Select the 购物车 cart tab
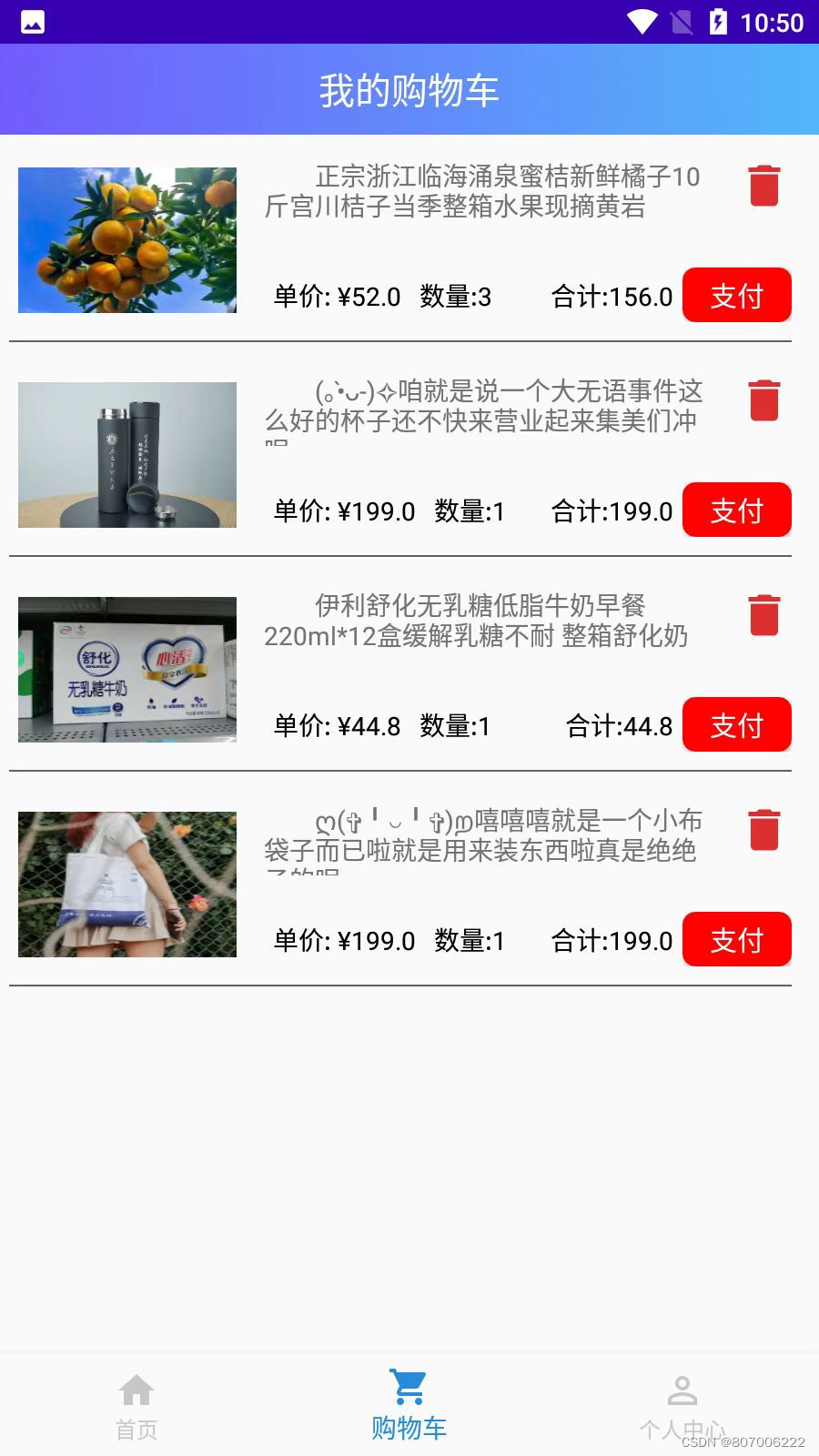The height and width of the screenshot is (1456, 819). (x=409, y=1406)
